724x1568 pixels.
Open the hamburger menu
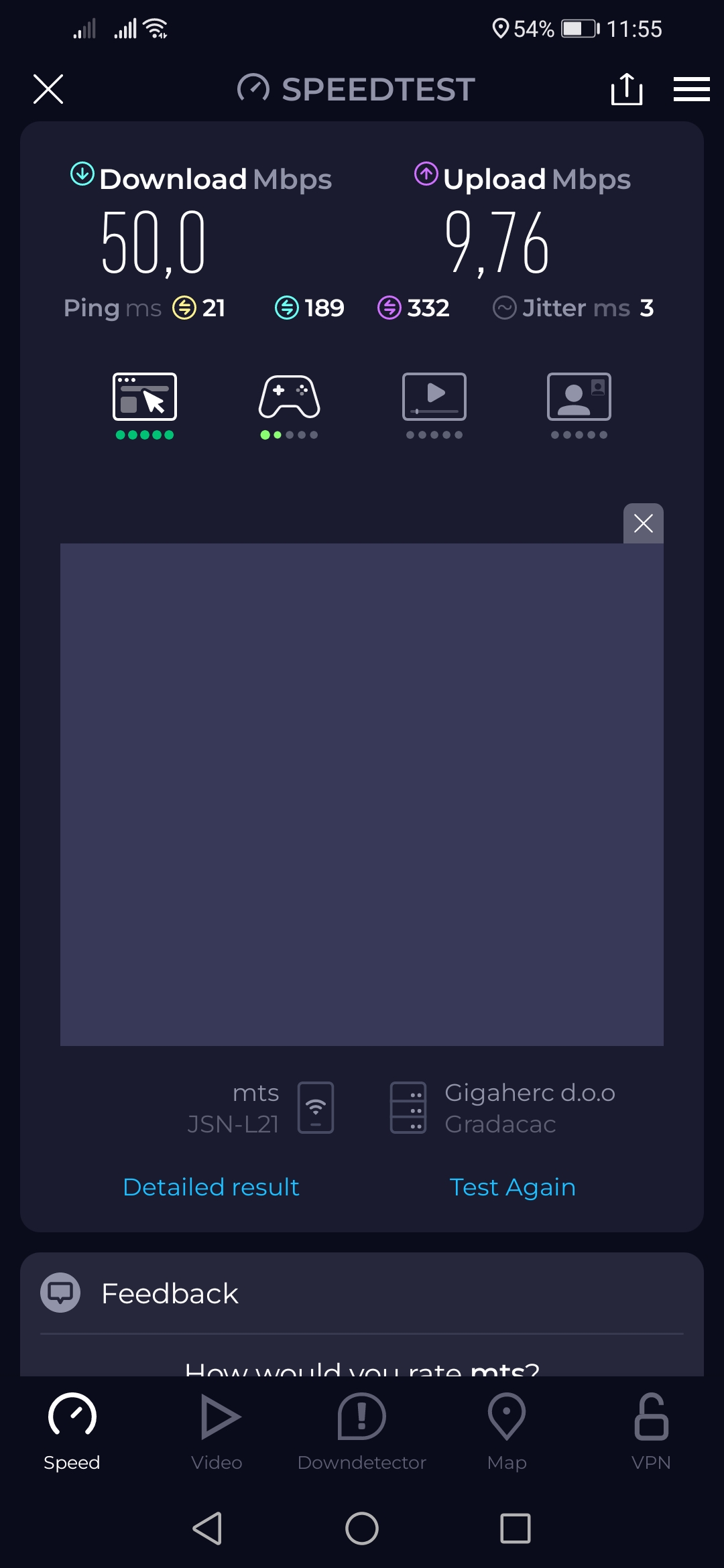(691, 89)
